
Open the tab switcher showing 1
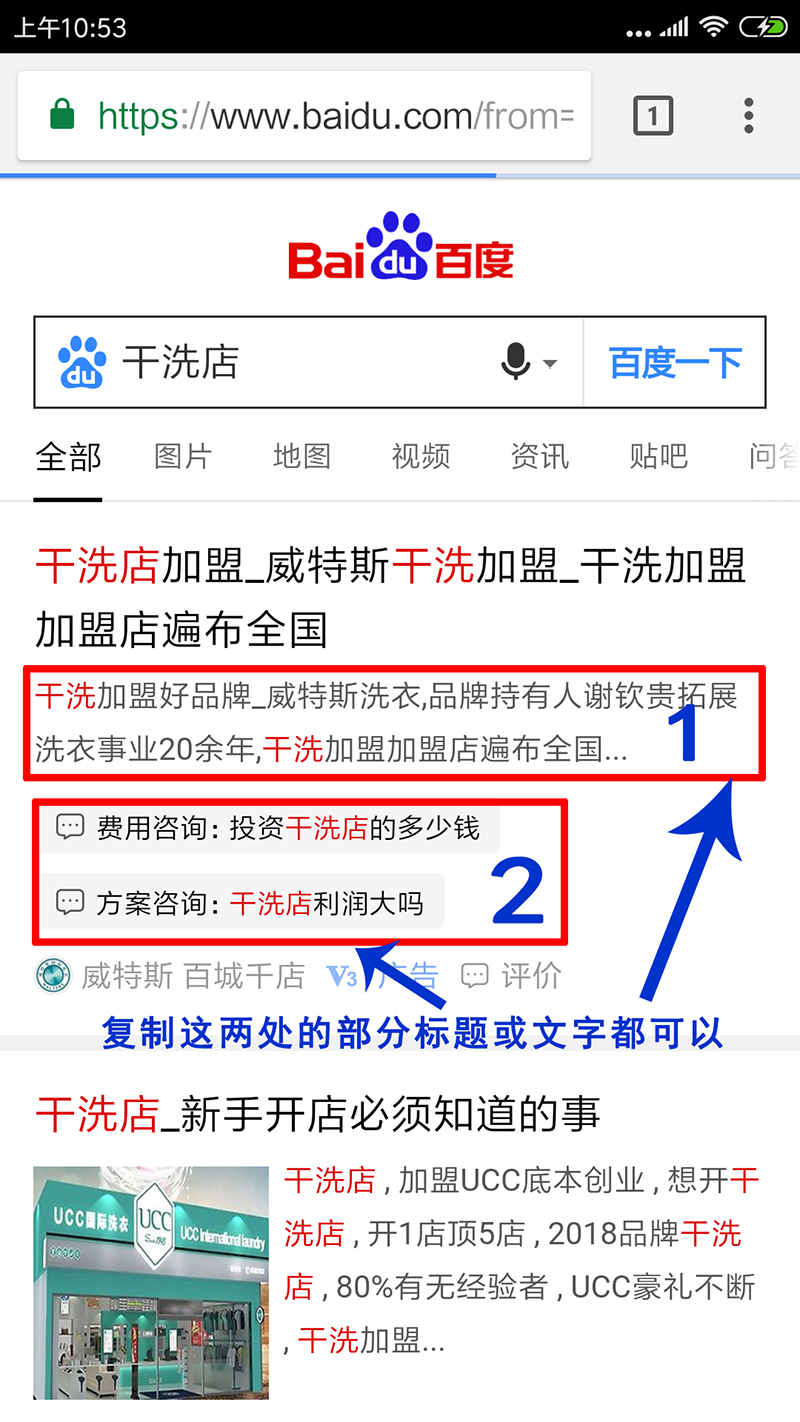(x=653, y=116)
